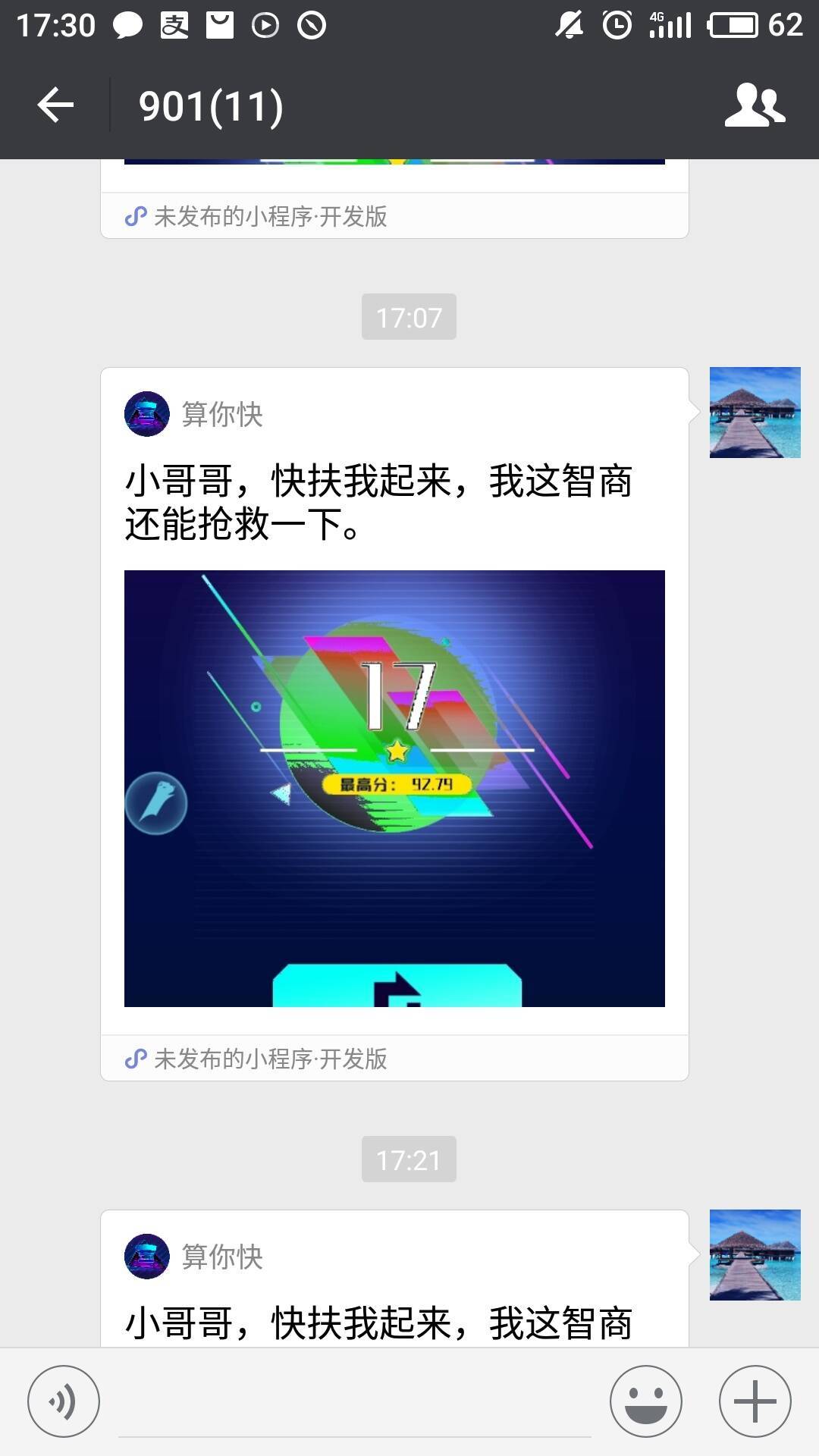Tap the sender's avatar beside the 17:07 message
The width and height of the screenshot is (819, 1456).
click(x=755, y=413)
